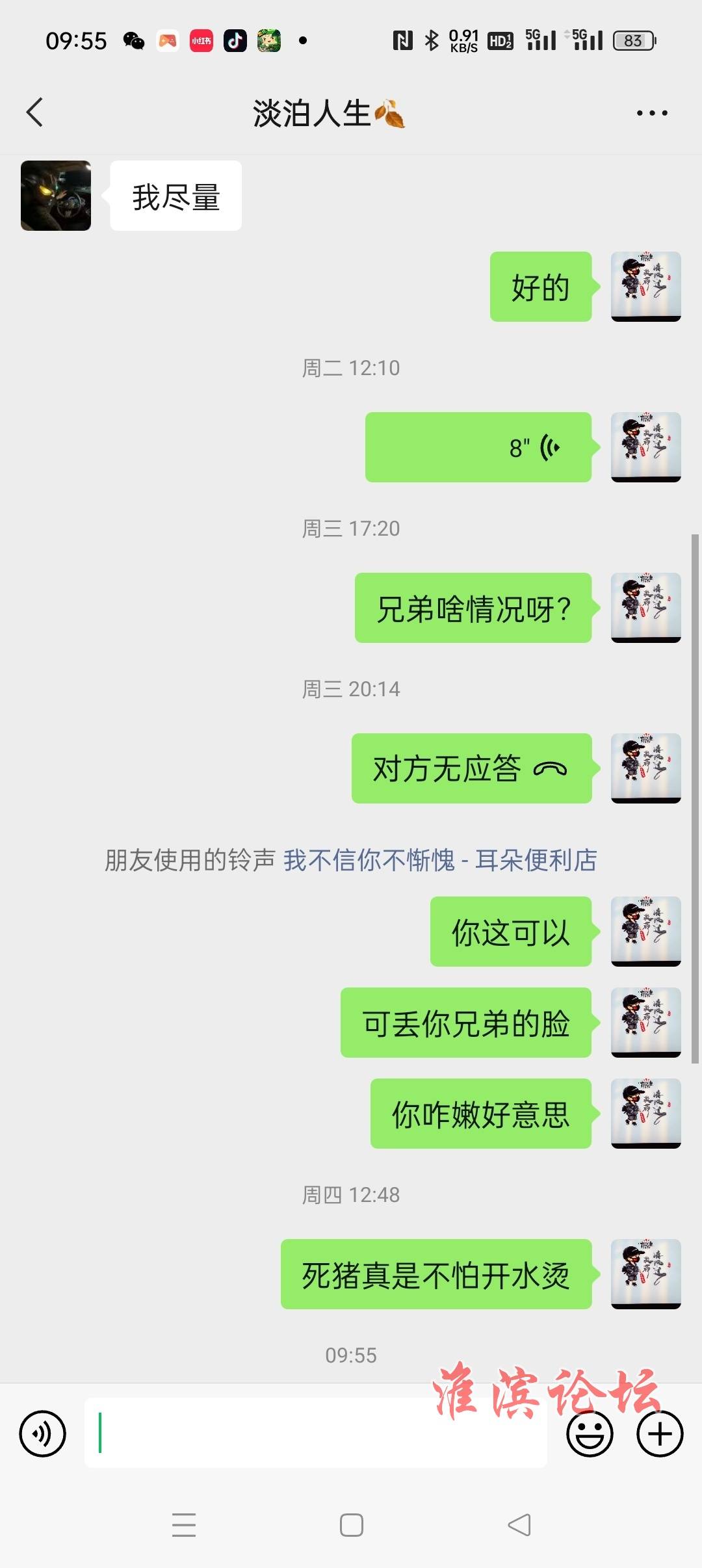Tap my avatar next to the 好的 message
The width and height of the screenshot is (702, 1568).
tap(645, 286)
